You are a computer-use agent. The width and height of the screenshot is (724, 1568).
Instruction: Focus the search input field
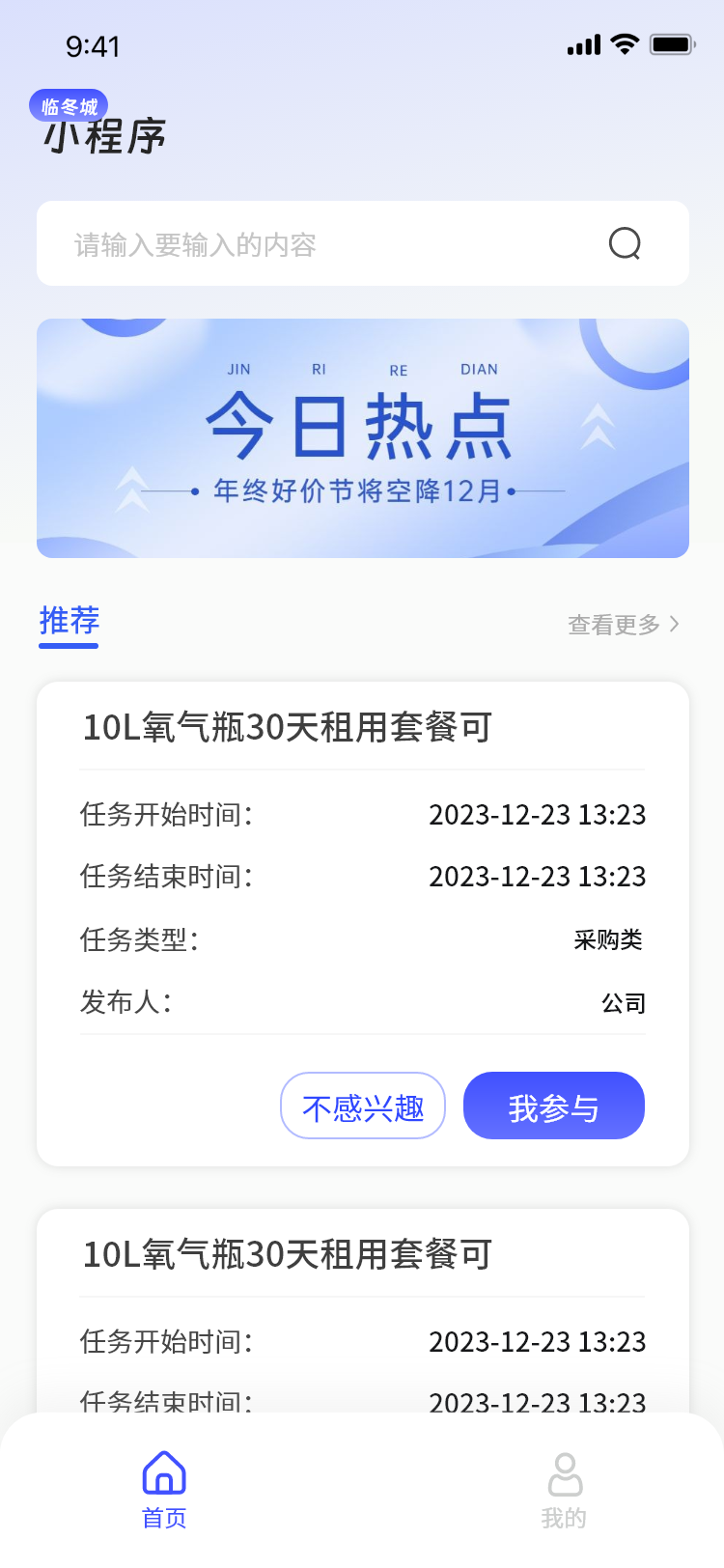319,244
